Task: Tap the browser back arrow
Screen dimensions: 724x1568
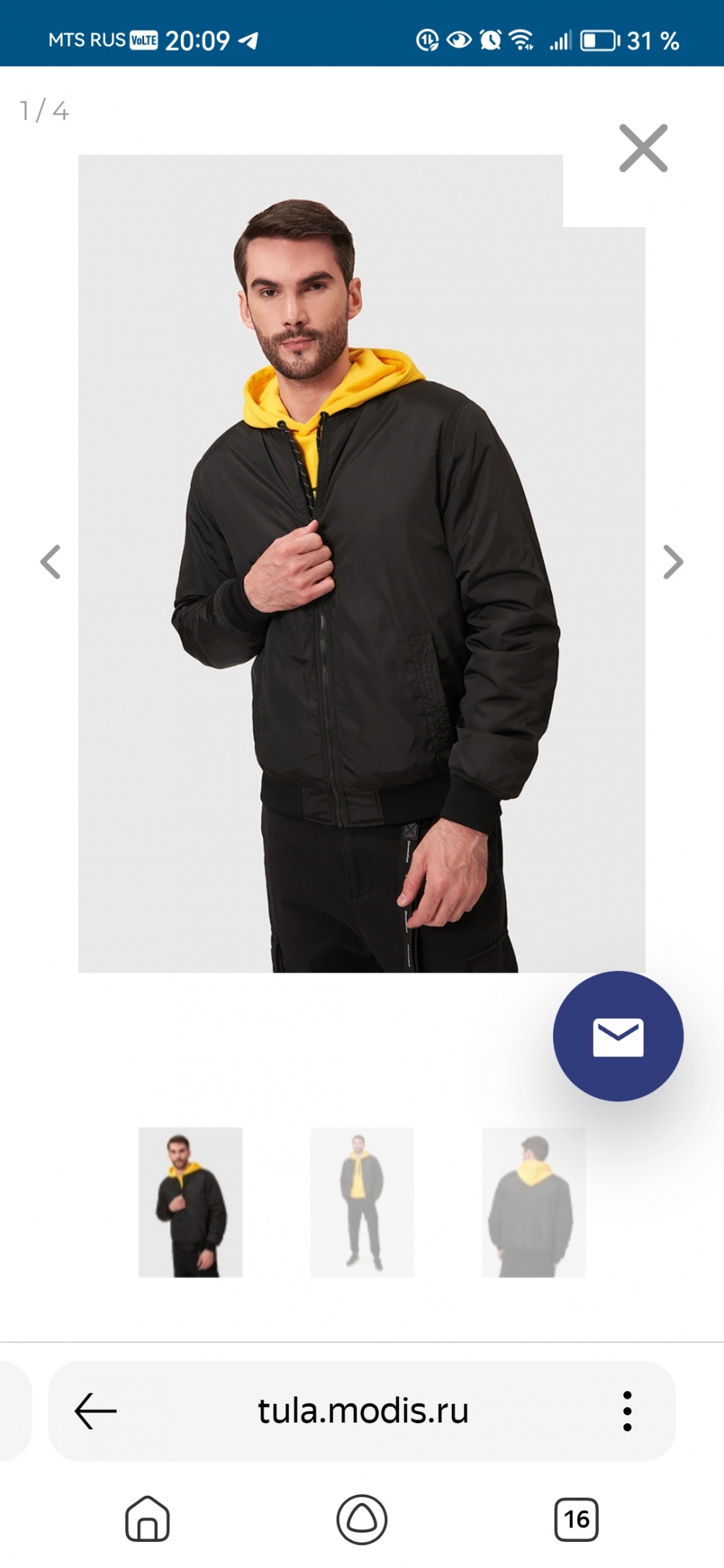Action: tap(96, 1411)
